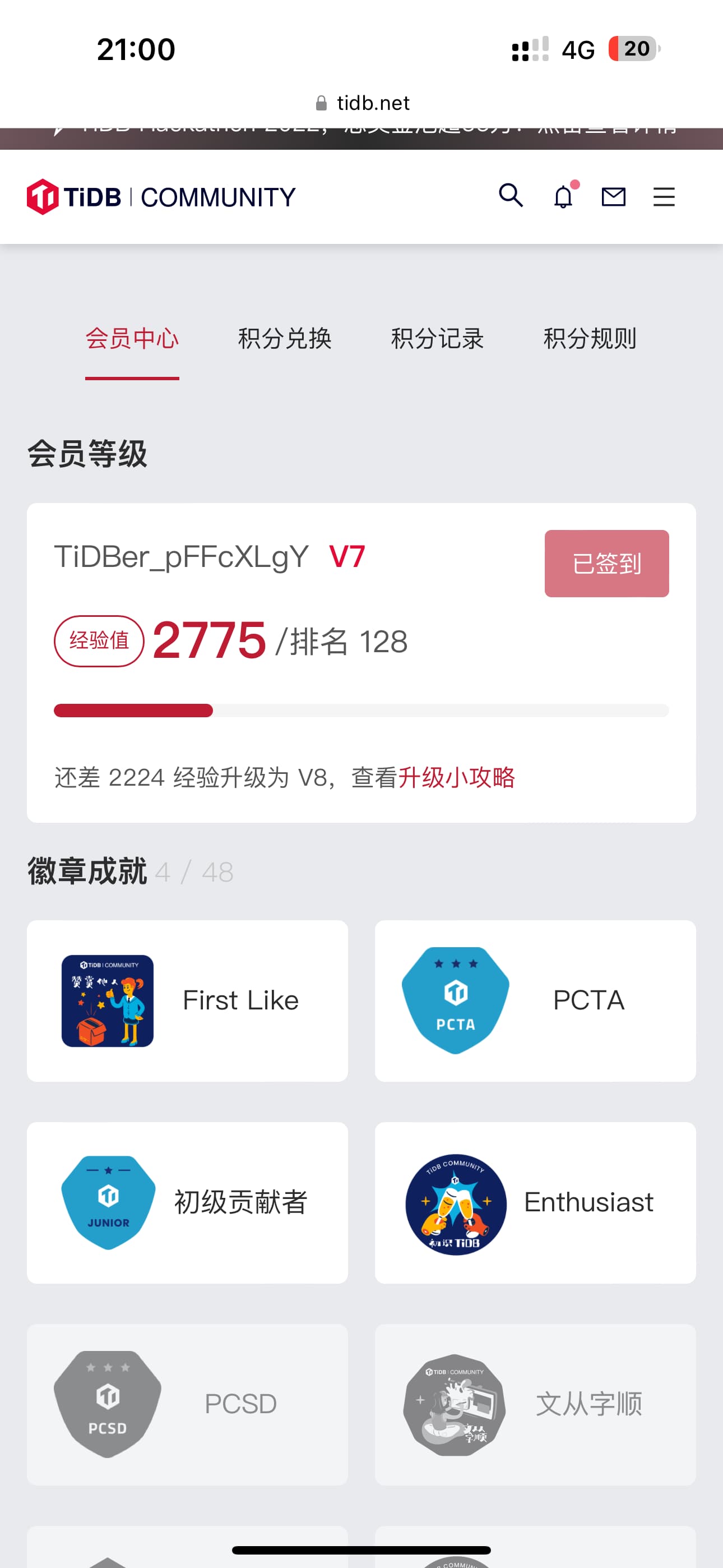Switch to the 积分兑换 tab
Viewport: 723px width, 1568px height.
coord(285,338)
